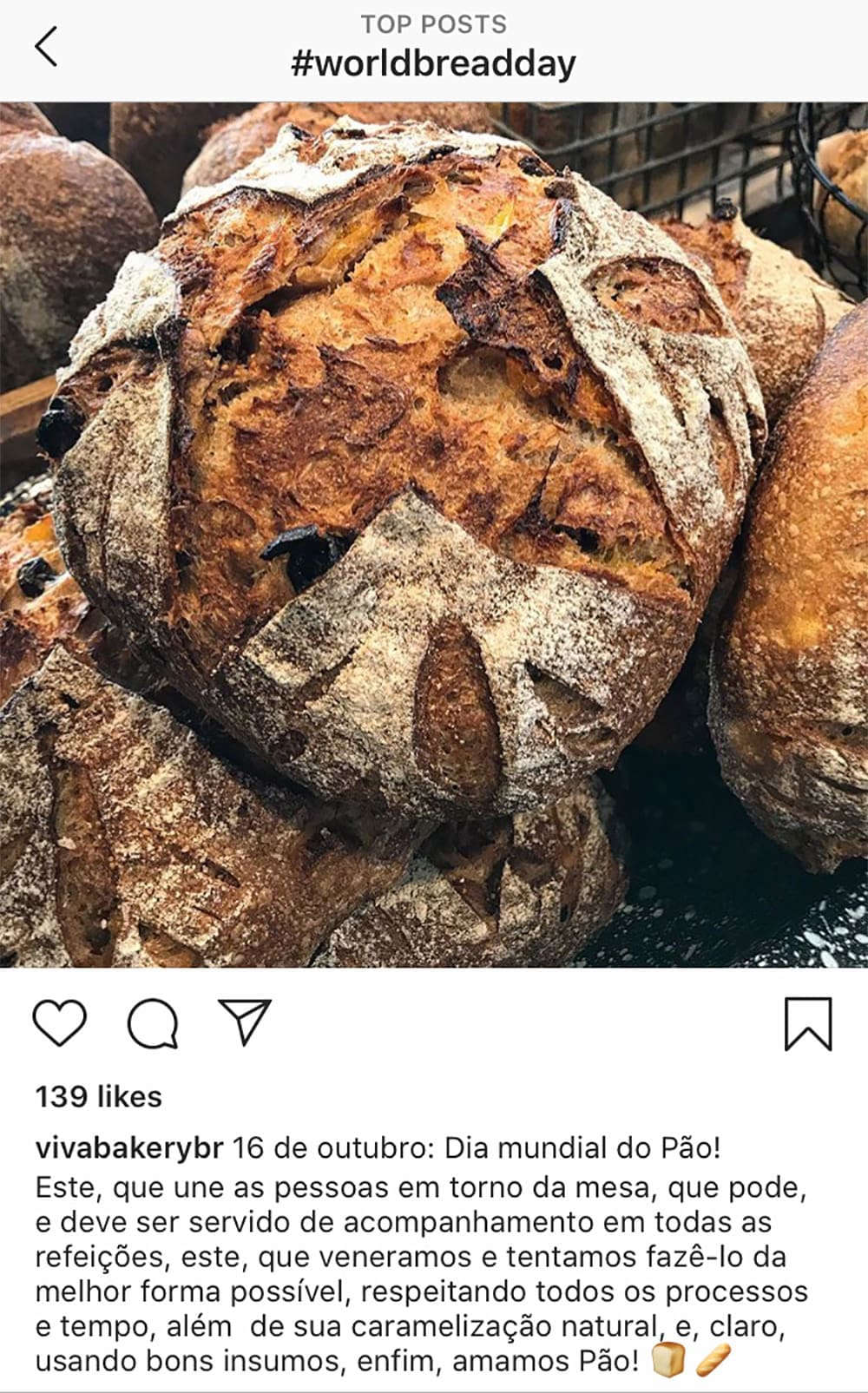The image size is (868, 1393).
Task: Bookmark the vivabakerybr post
Action: (x=808, y=1023)
